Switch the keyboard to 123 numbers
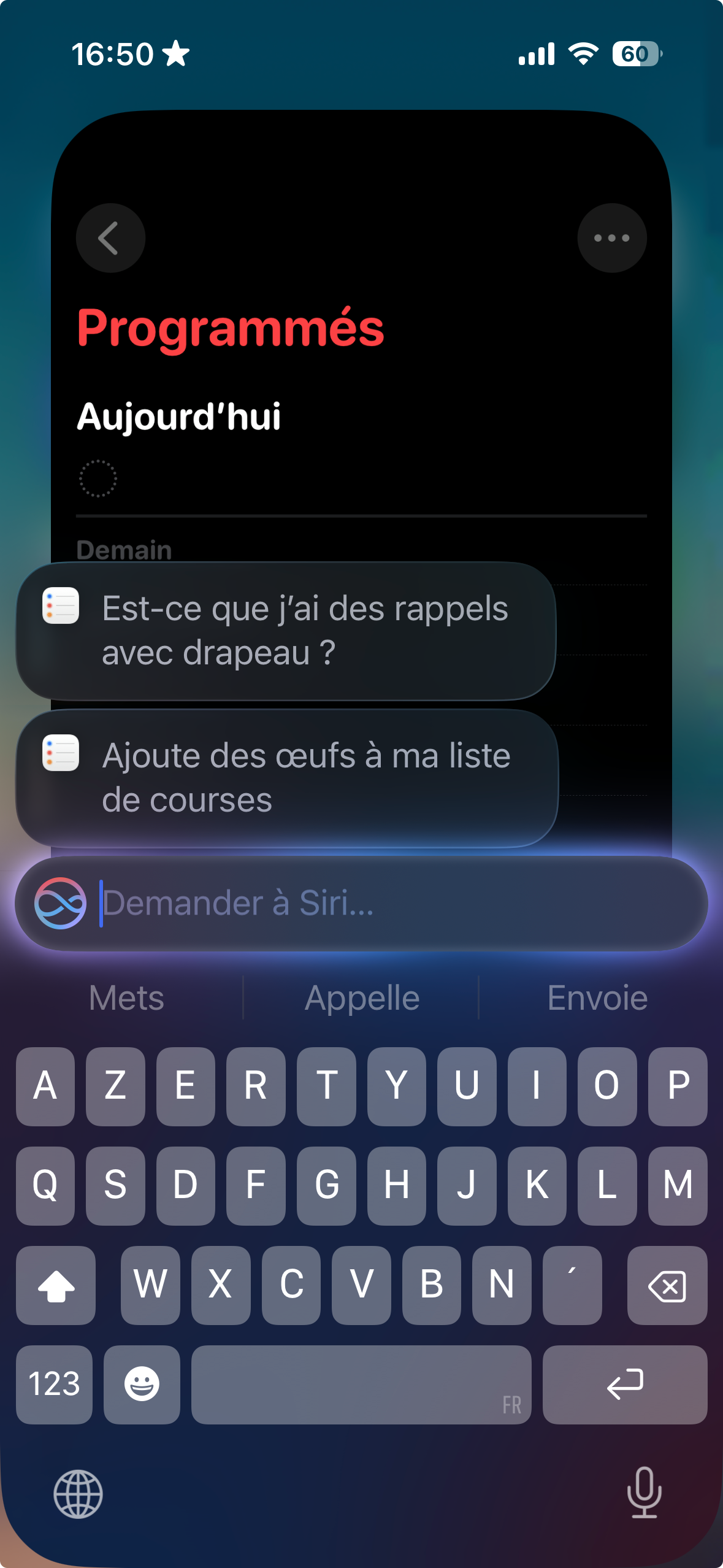723x1568 pixels. [55, 1384]
